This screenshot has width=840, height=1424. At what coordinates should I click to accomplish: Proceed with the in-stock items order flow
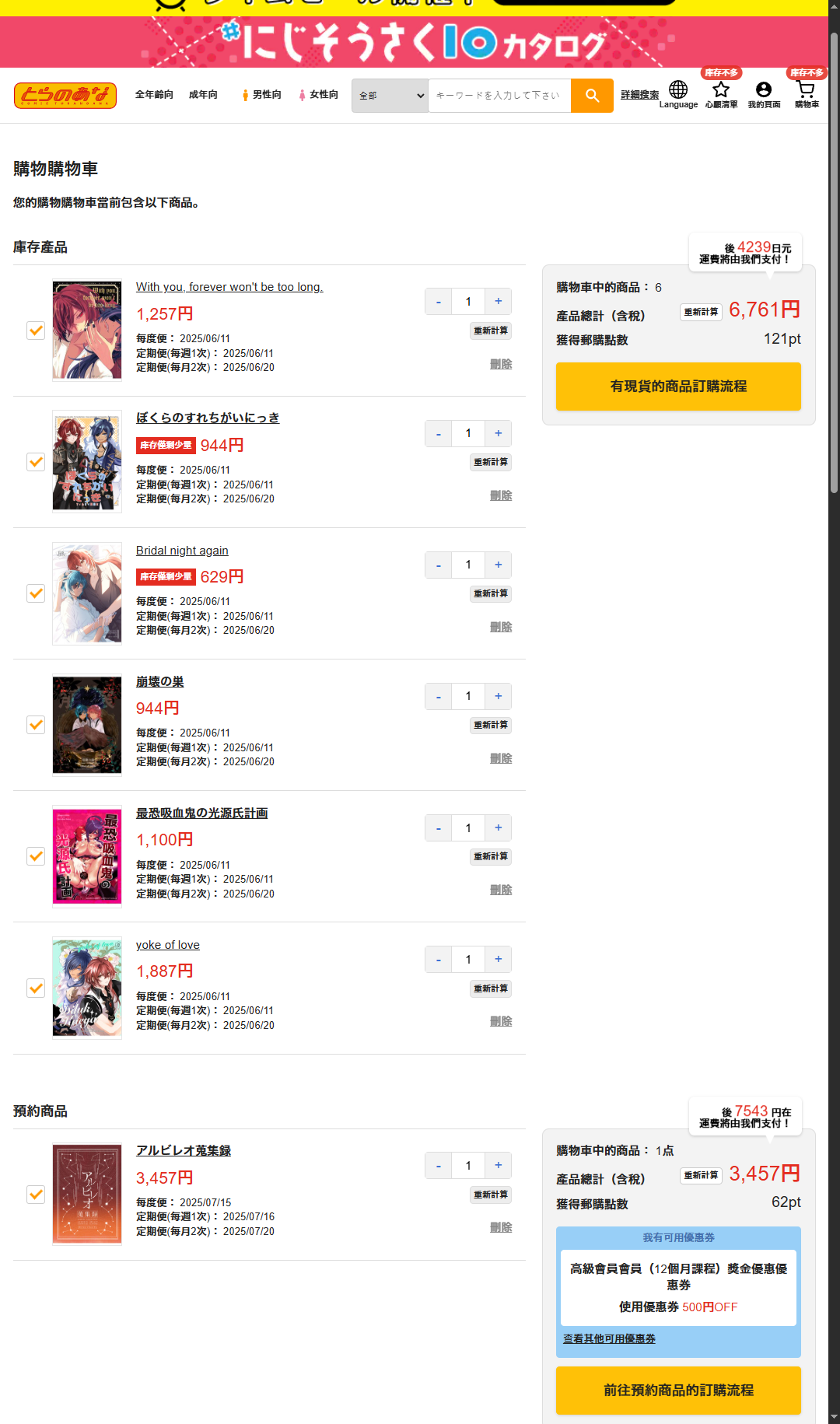pyautogui.click(x=678, y=387)
